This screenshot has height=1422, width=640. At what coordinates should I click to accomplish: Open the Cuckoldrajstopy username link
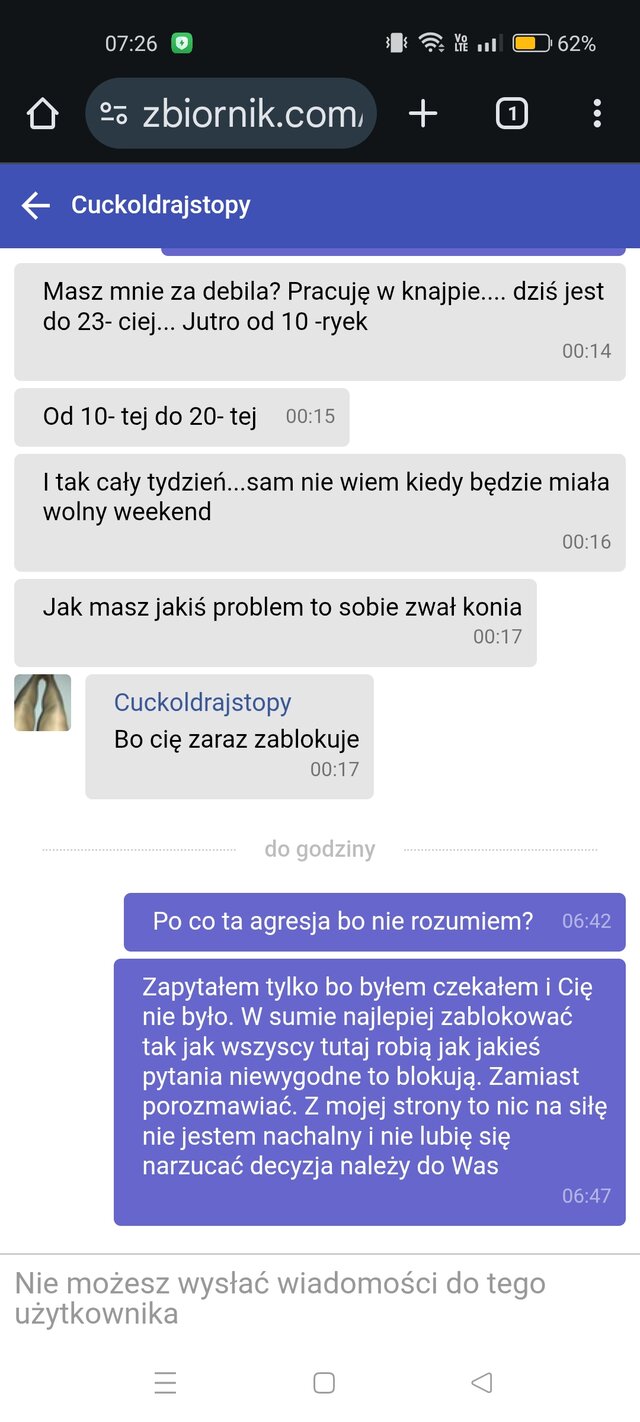(202, 702)
